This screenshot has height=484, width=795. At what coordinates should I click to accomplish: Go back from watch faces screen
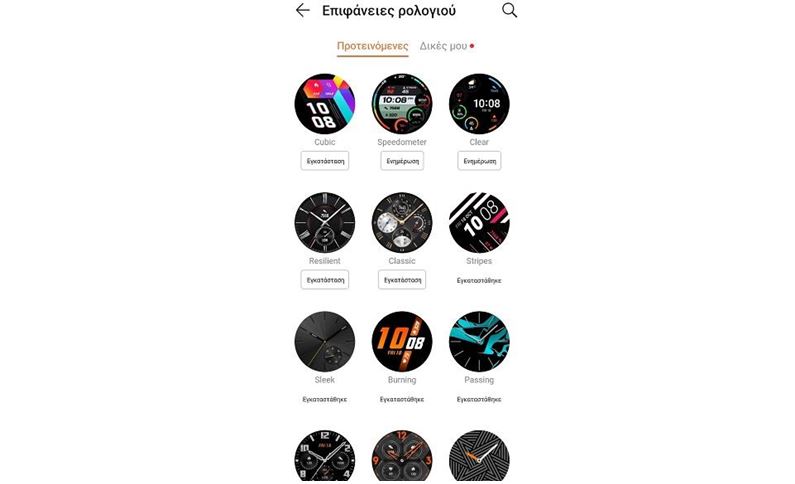tap(303, 11)
